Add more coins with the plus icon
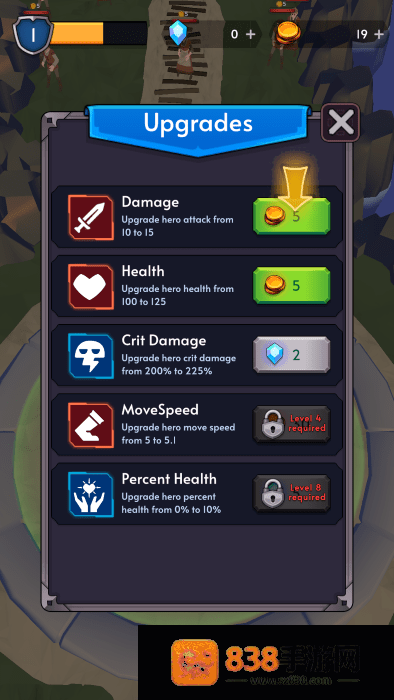The width and height of the screenshot is (394, 700). (x=379, y=34)
